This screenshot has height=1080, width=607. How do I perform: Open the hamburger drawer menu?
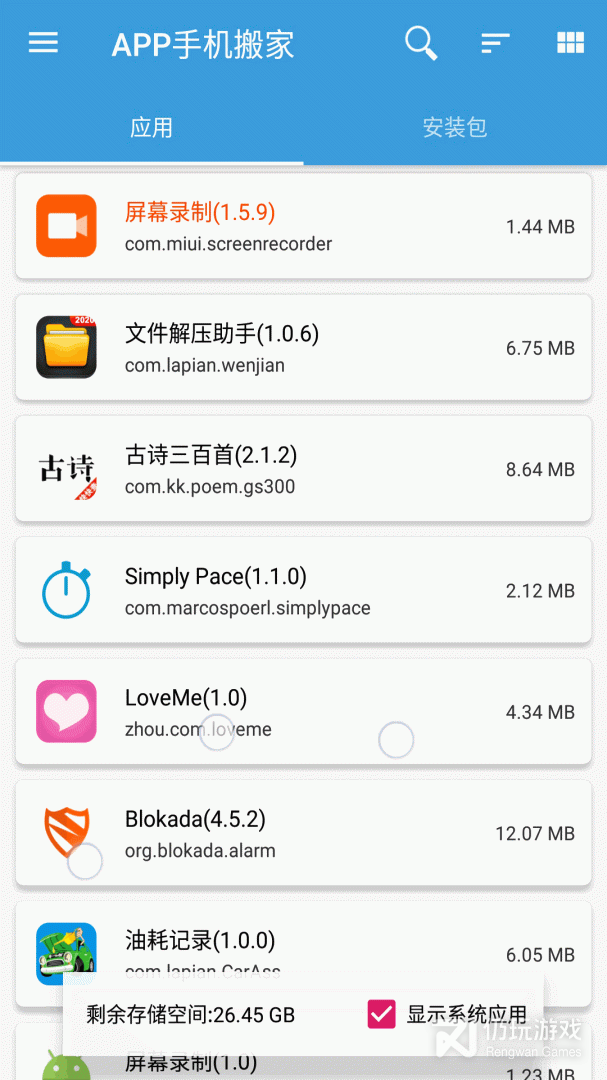click(43, 43)
